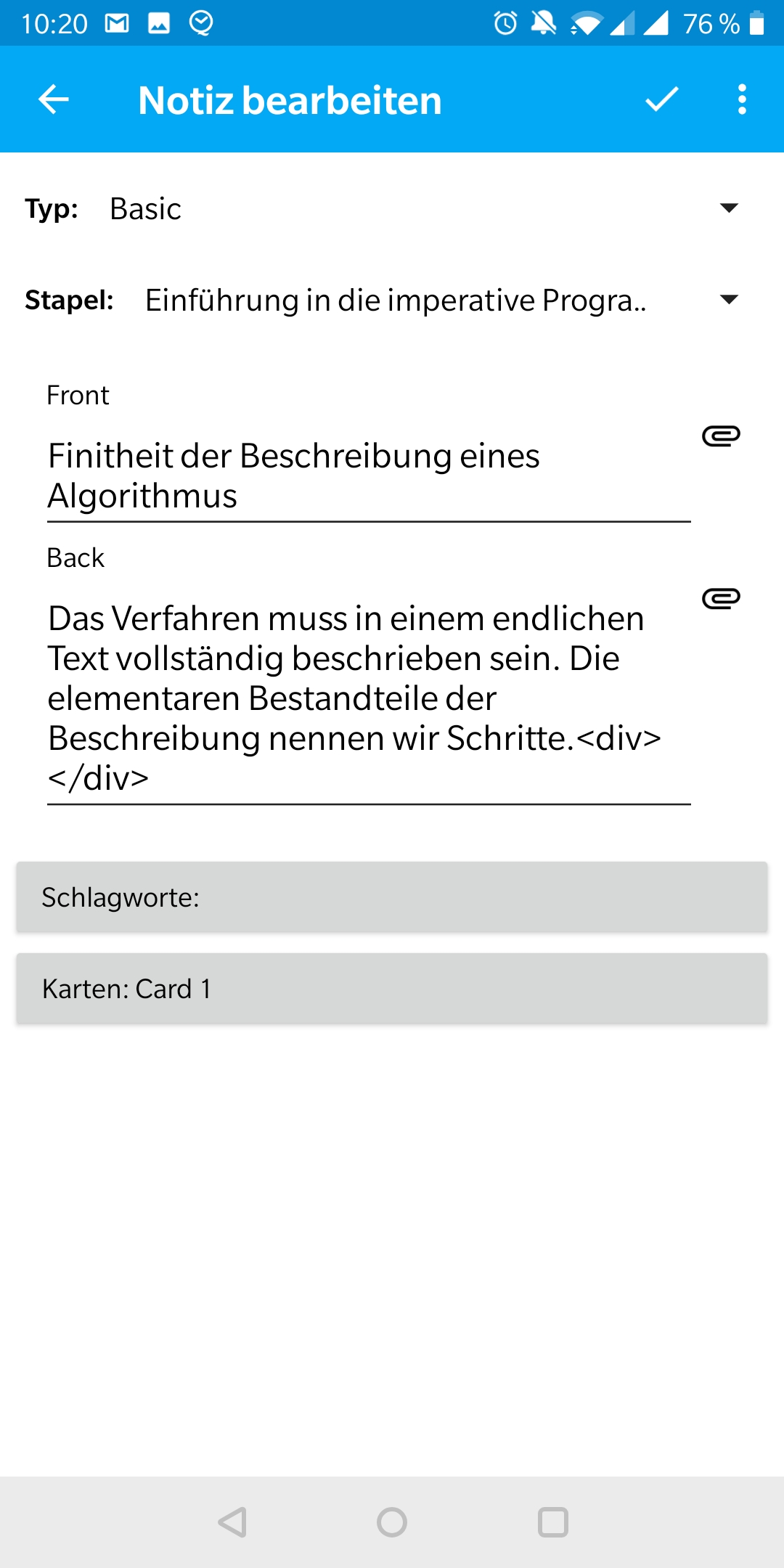784x1568 pixels.
Task: Open the overflow menu
Action: coord(741,99)
